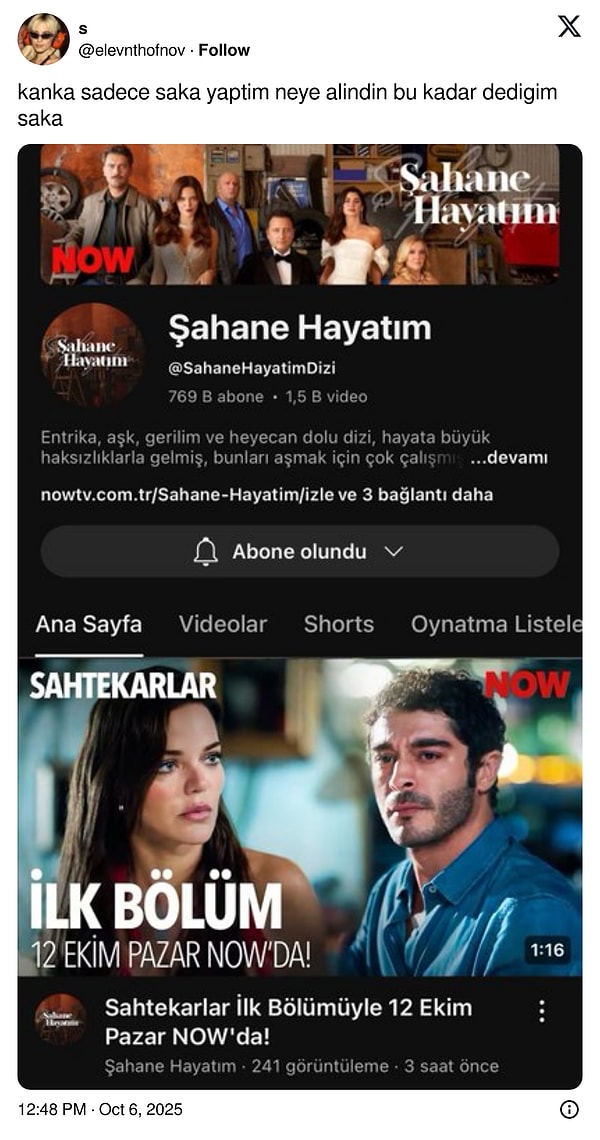This screenshot has height=1140, width=600.
Task: Open the post's timestamp Oct 6, 2025
Action: coord(100,1109)
